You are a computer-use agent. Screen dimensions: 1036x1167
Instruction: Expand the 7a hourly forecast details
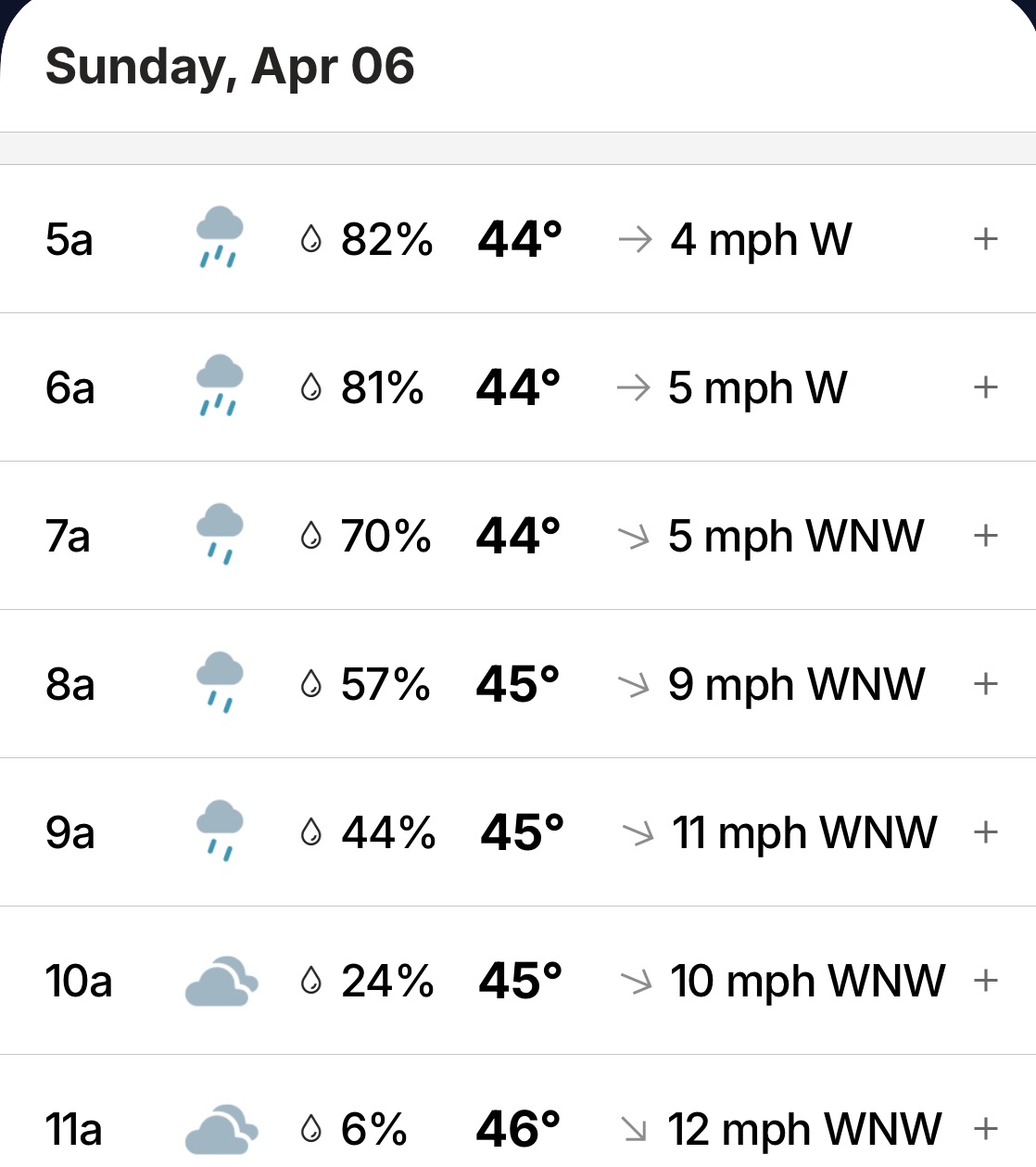tap(985, 536)
